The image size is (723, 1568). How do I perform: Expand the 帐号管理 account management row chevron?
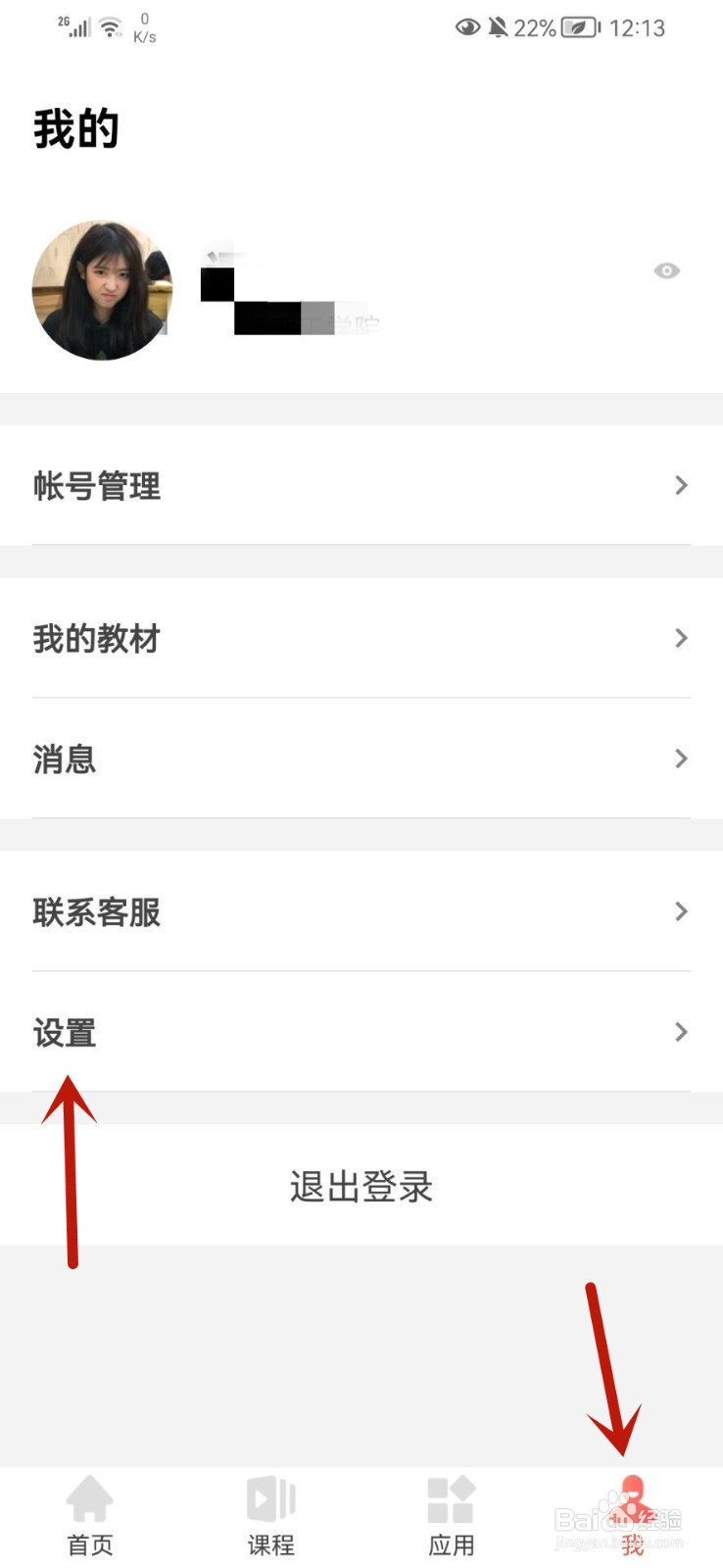pos(681,486)
